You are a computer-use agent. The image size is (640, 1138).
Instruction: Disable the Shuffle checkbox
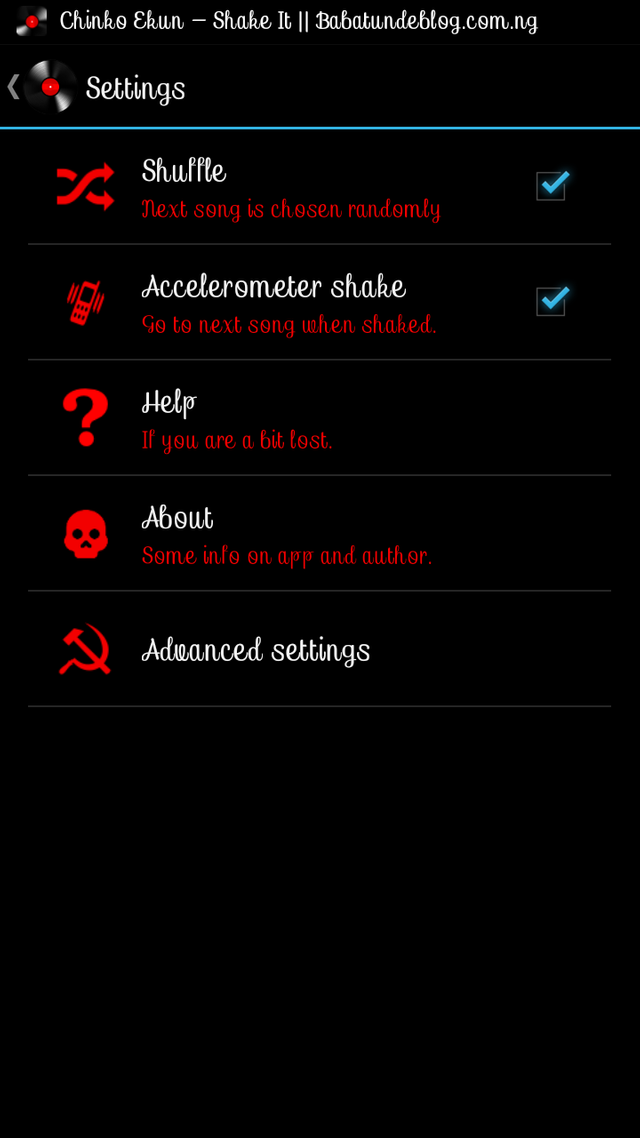(x=551, y=186)
